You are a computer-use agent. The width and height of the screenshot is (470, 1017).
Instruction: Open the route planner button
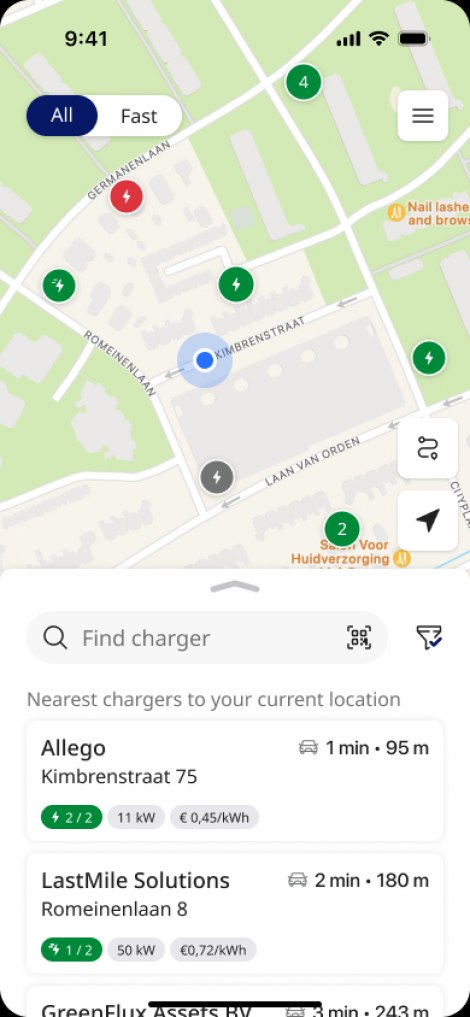click(x=427, y=448)
